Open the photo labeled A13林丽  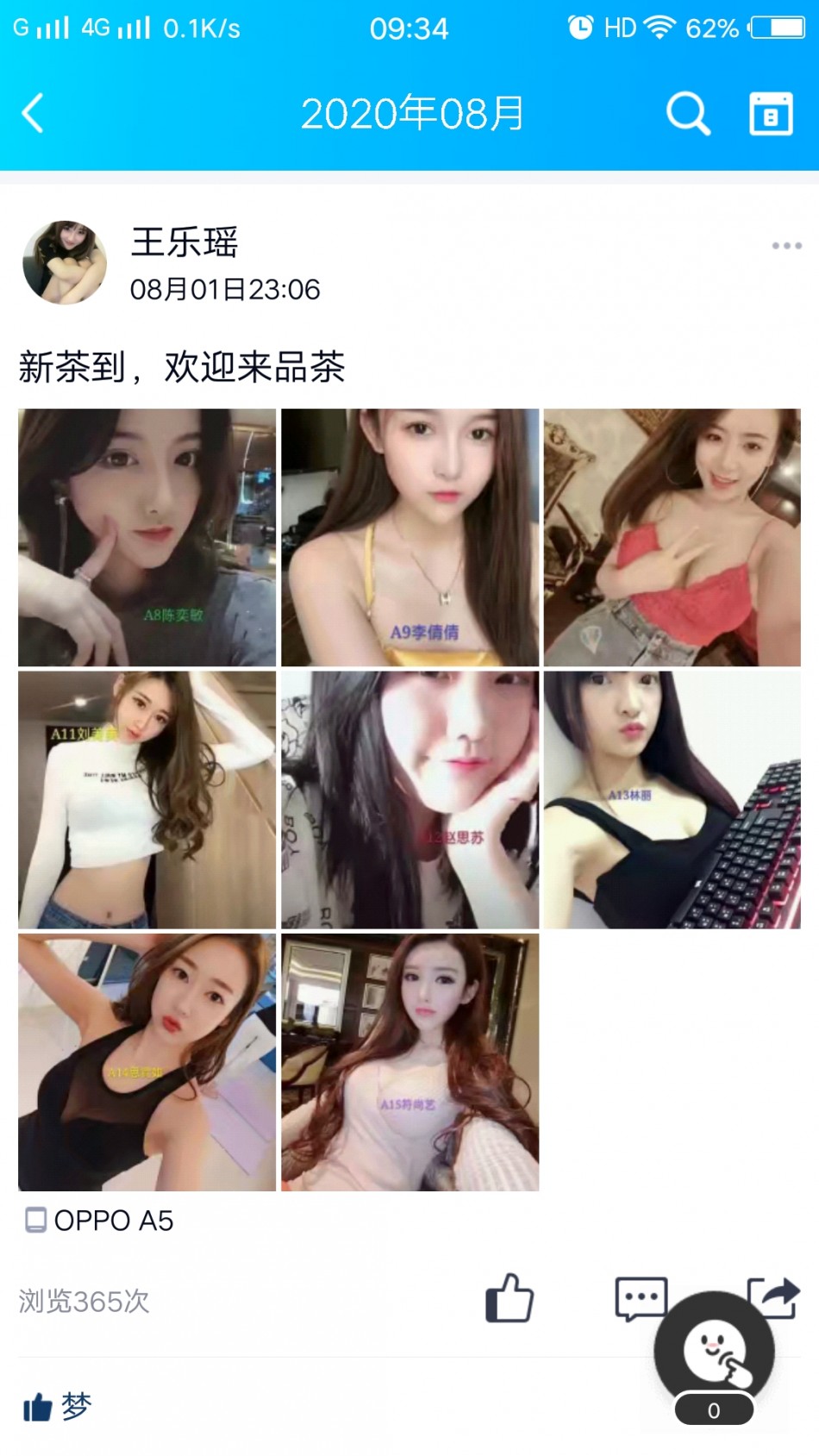click(x=672, y=800)
